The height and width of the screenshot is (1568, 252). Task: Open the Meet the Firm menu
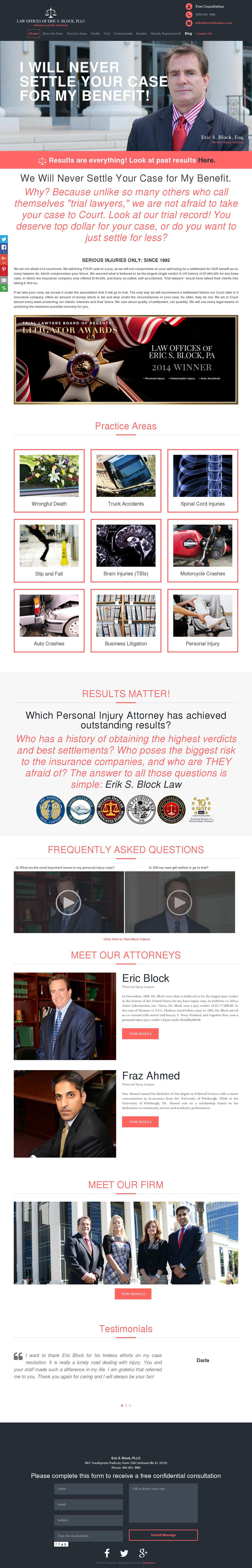(52, 33)
